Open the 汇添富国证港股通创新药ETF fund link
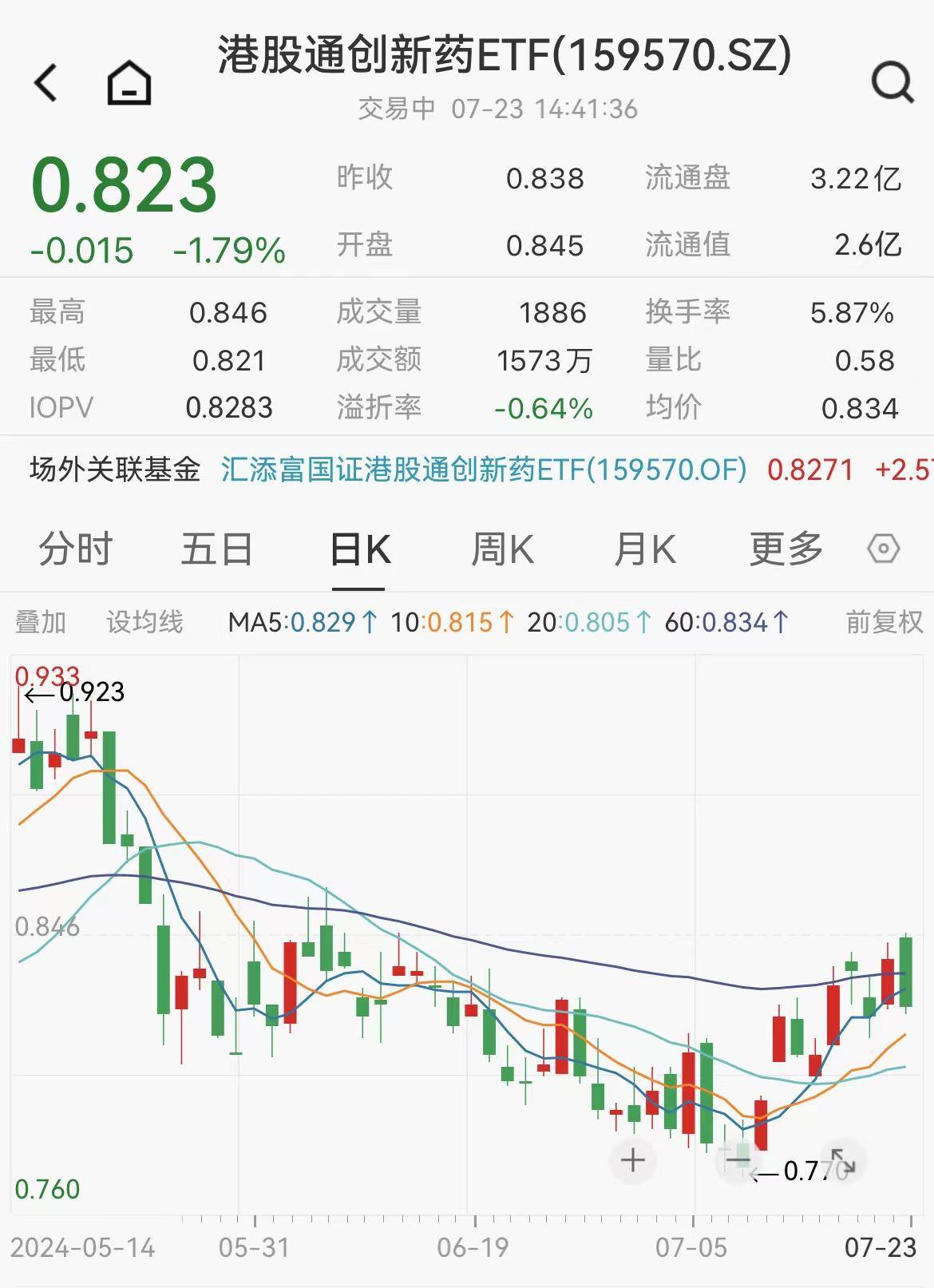This screenshot has width=934, height=1288. pyautogui.click(x=485, y=471)
